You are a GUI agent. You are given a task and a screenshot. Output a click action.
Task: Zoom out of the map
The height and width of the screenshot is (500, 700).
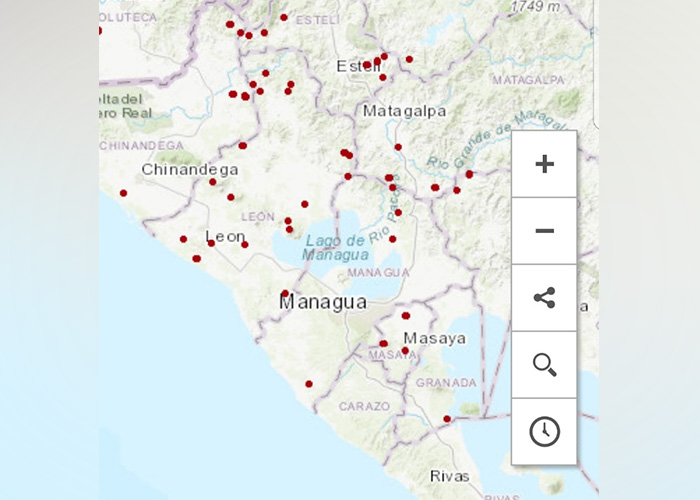544,231
